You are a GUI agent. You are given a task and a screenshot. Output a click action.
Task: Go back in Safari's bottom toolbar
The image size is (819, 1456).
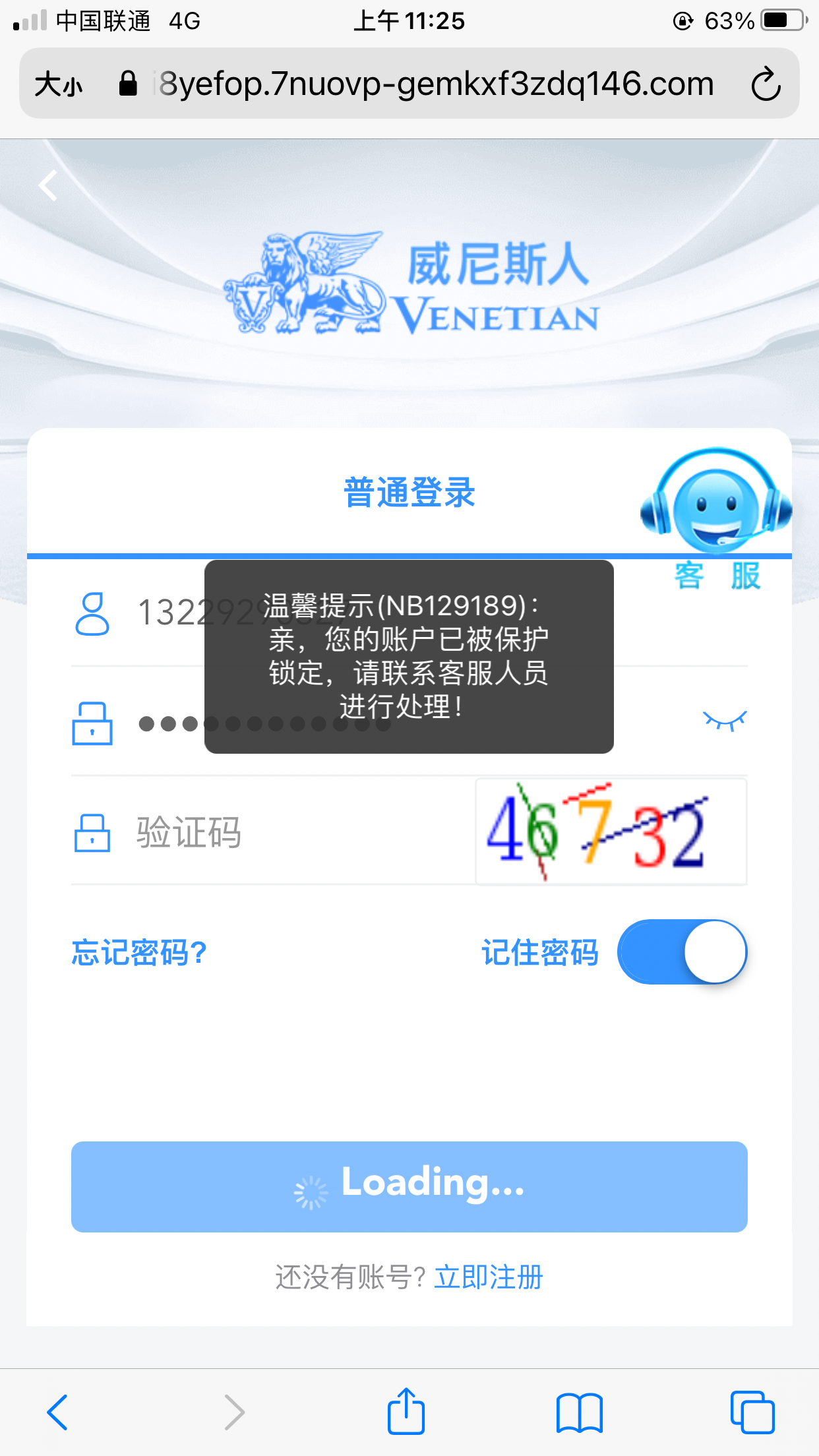point(57,1412)
